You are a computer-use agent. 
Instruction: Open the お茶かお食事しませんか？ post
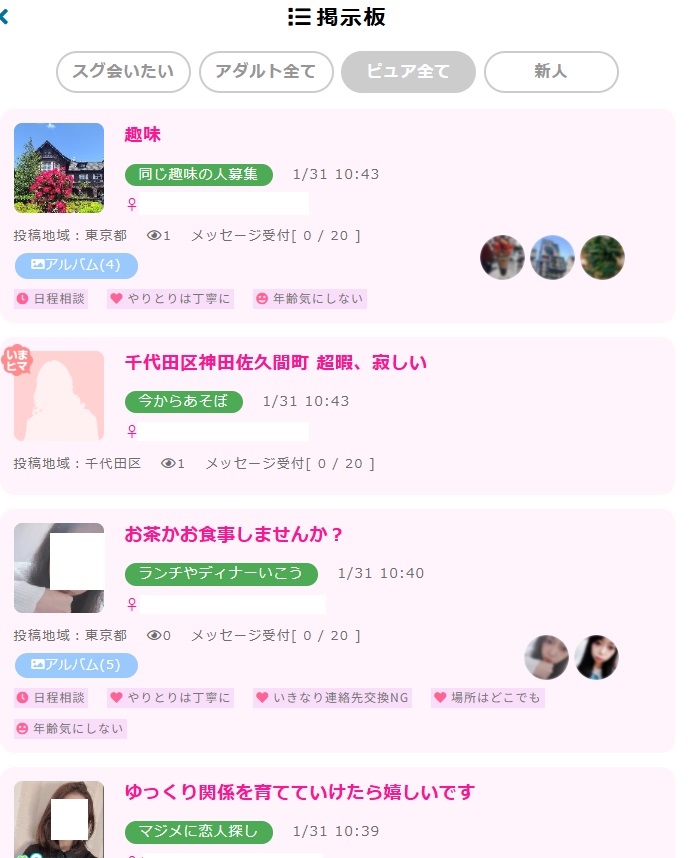point(234,535)
